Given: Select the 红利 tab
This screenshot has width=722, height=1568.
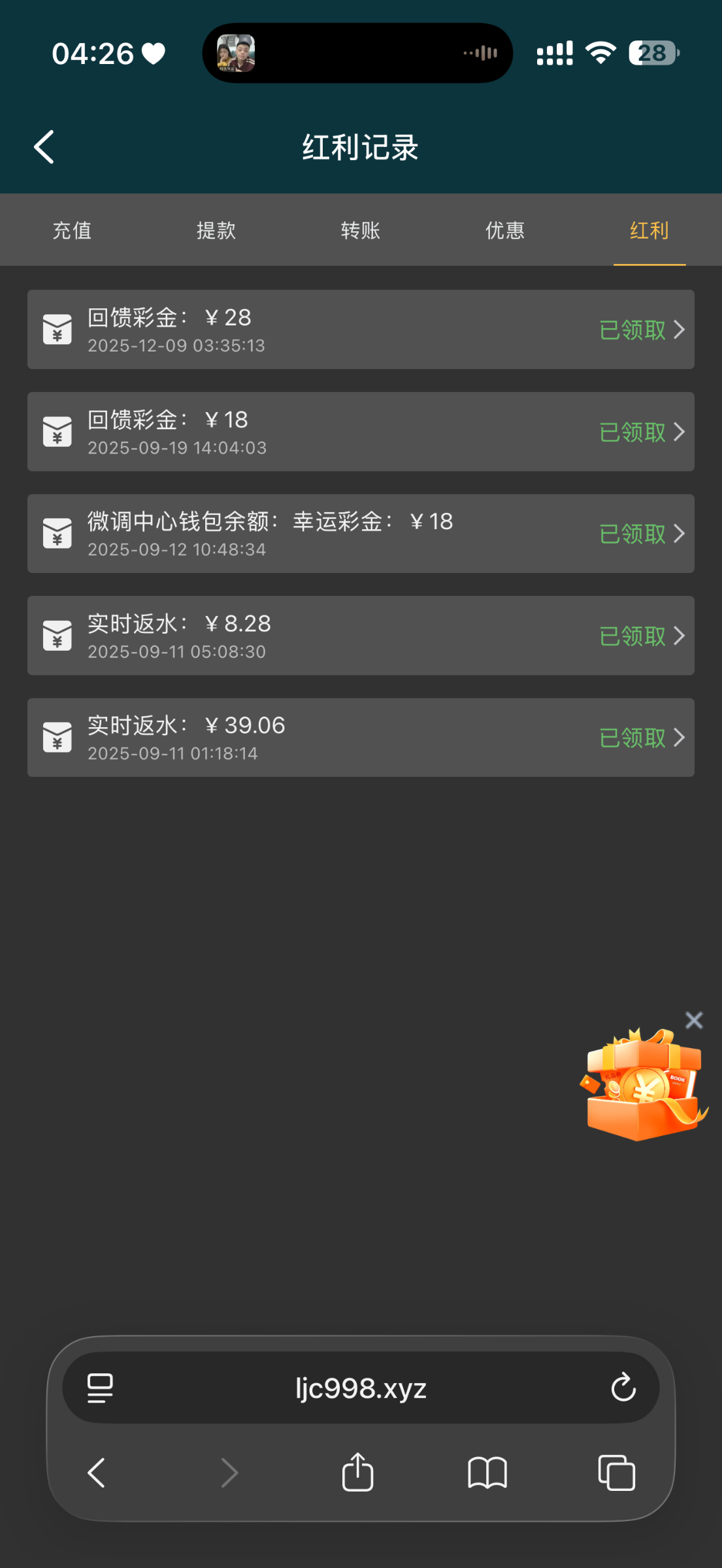Looking at the screenshot, I should tap(649, 231).
